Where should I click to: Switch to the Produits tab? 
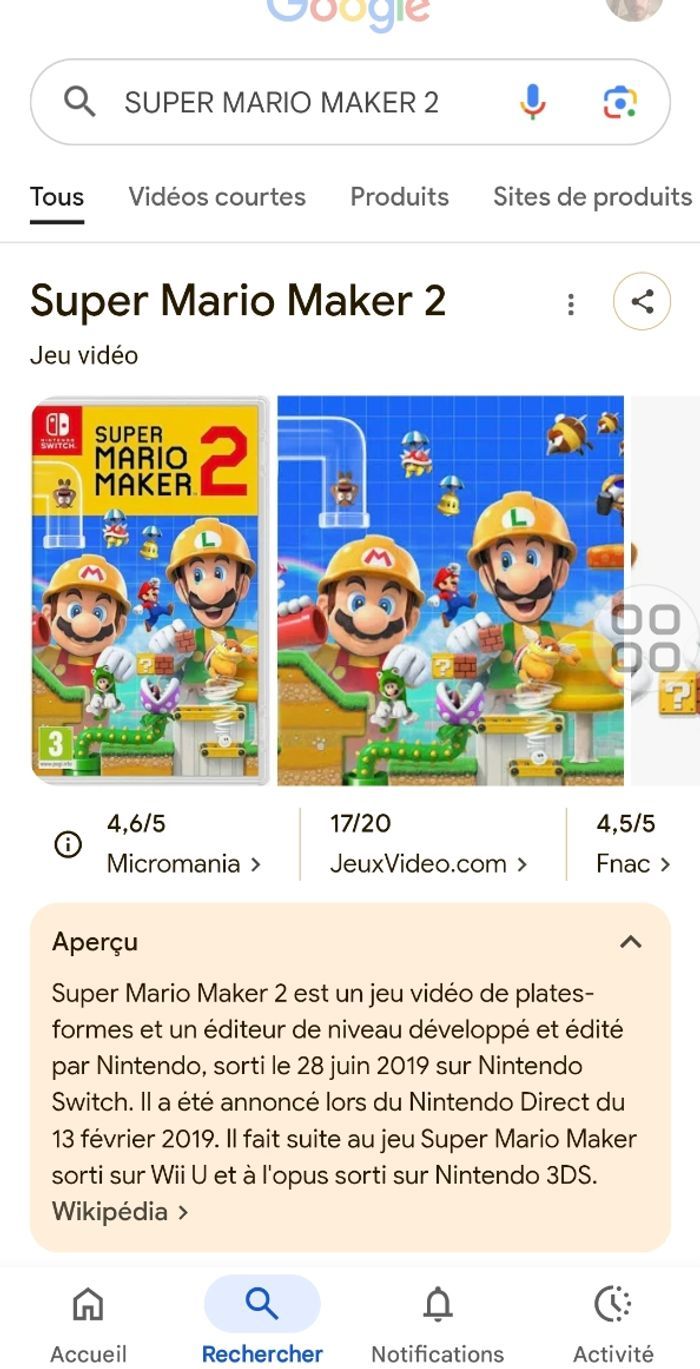(399, 197)
